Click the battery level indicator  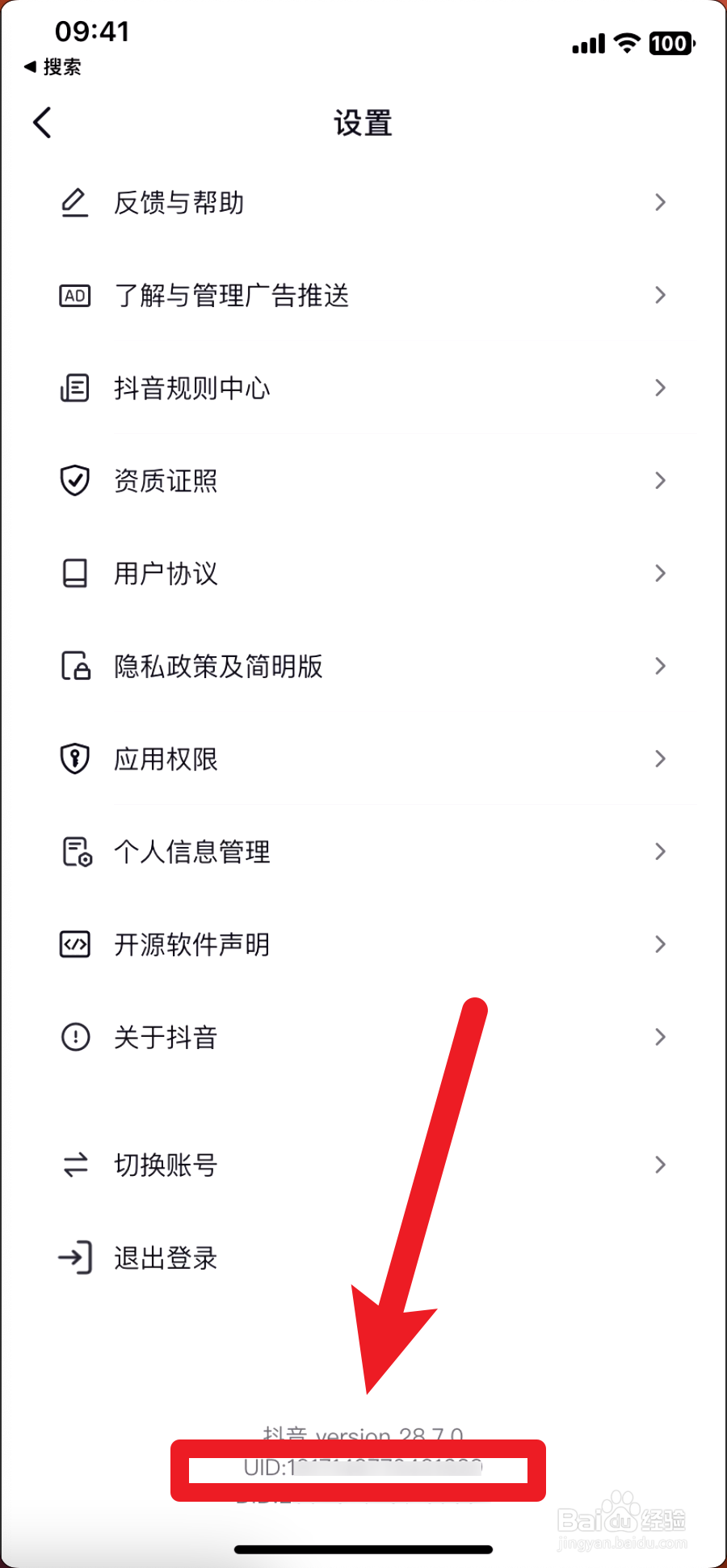(669, 43)
